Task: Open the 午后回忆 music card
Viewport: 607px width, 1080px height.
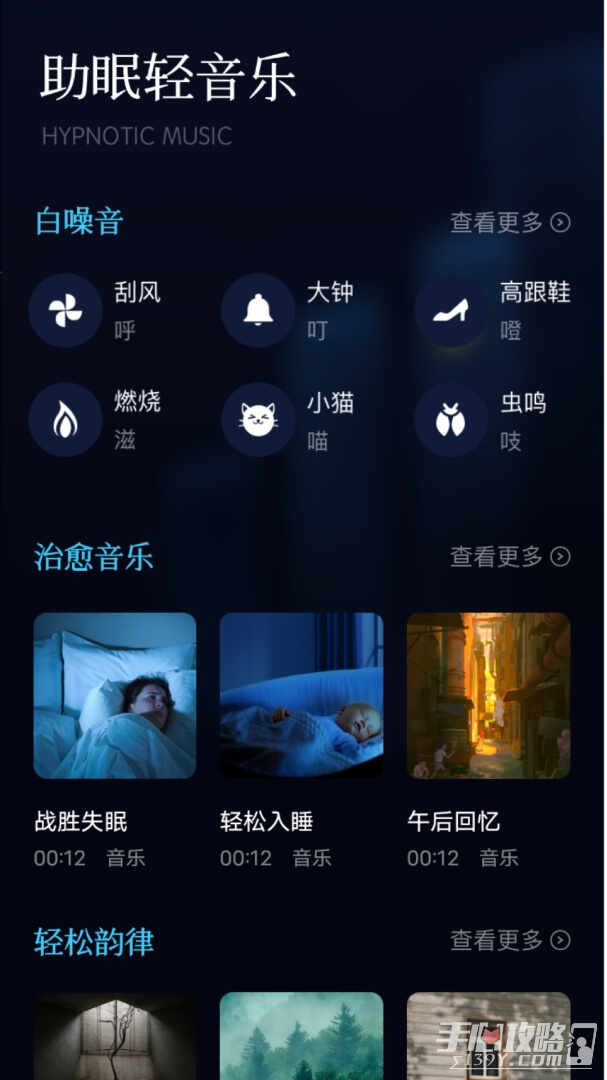Action: (488, 696)
